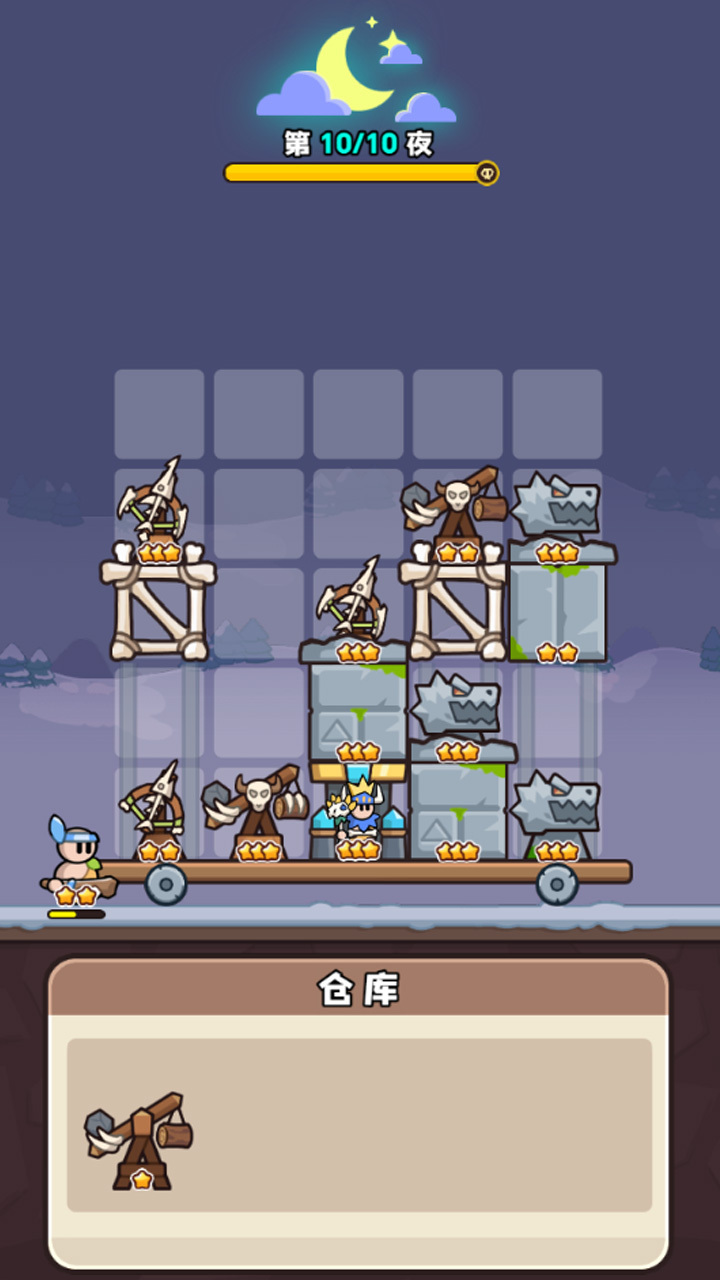Tap the crowned king character on the cart

[x=358, y=812]
